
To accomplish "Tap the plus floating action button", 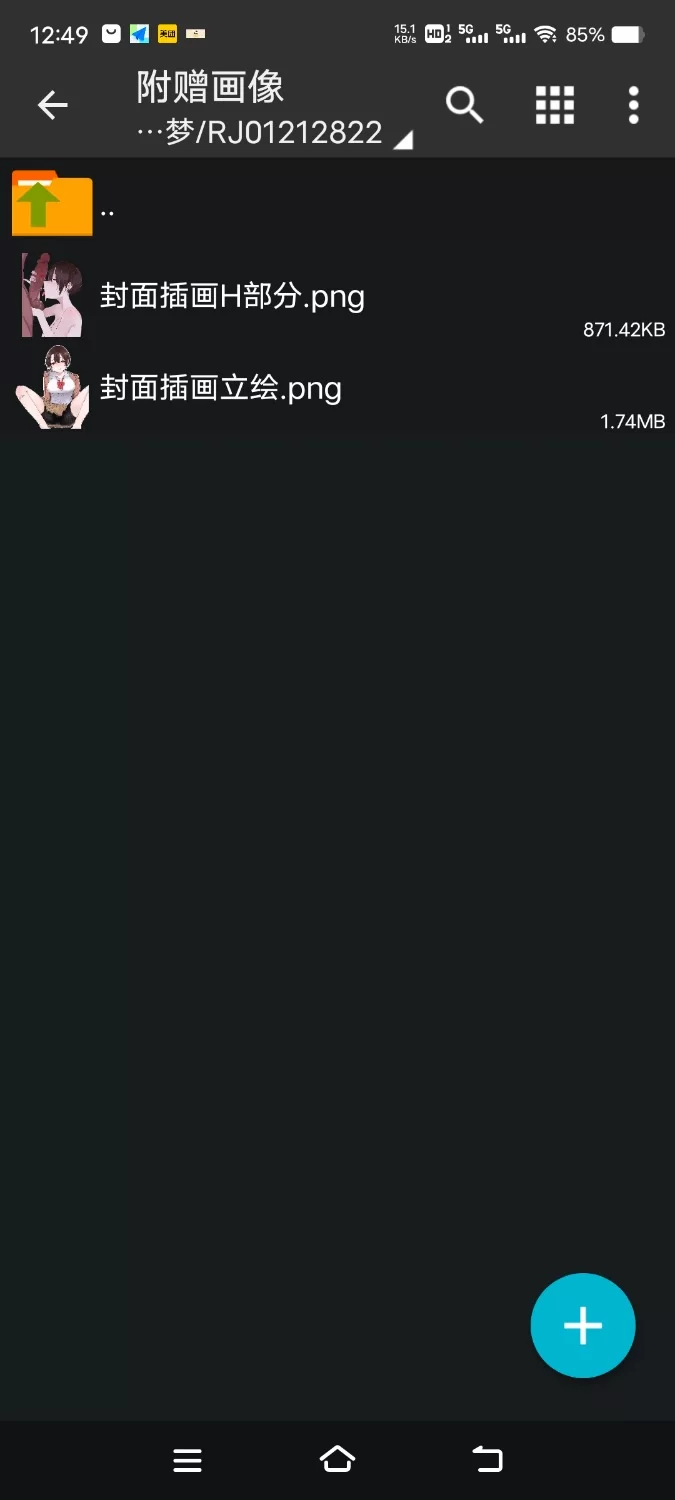I will [582, 1325].
